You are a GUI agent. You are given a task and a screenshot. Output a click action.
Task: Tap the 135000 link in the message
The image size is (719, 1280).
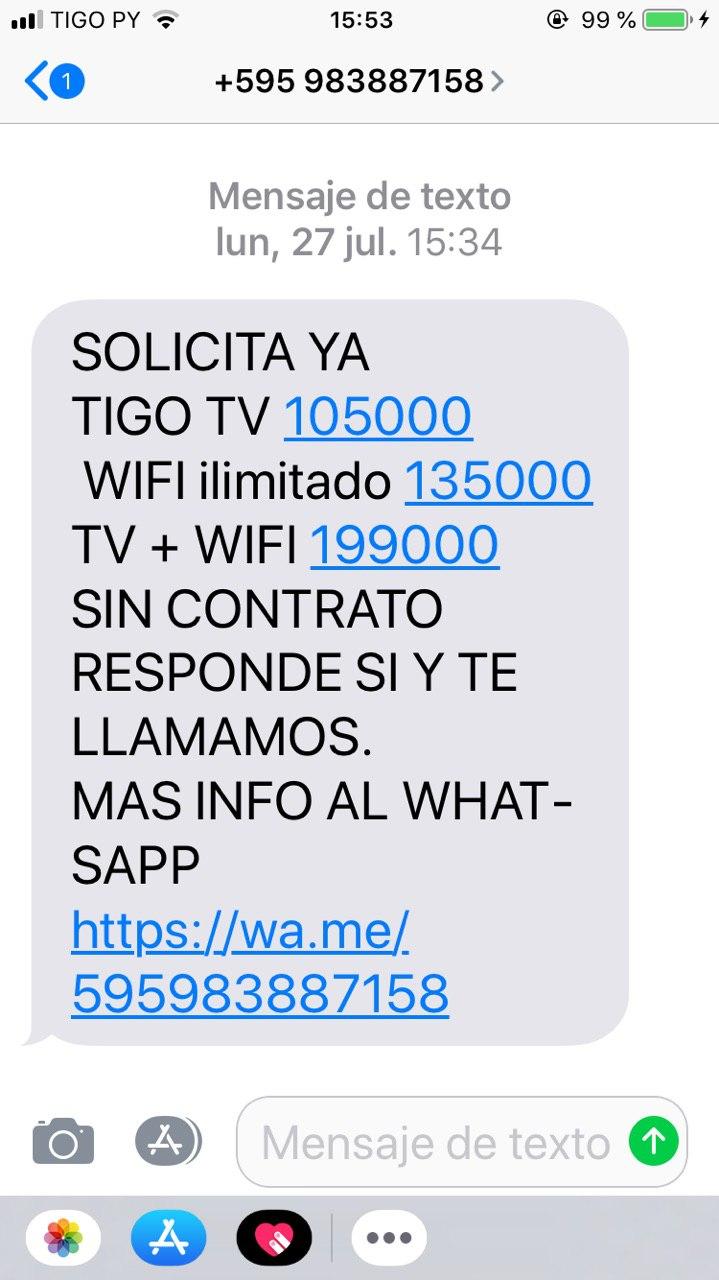498,481
